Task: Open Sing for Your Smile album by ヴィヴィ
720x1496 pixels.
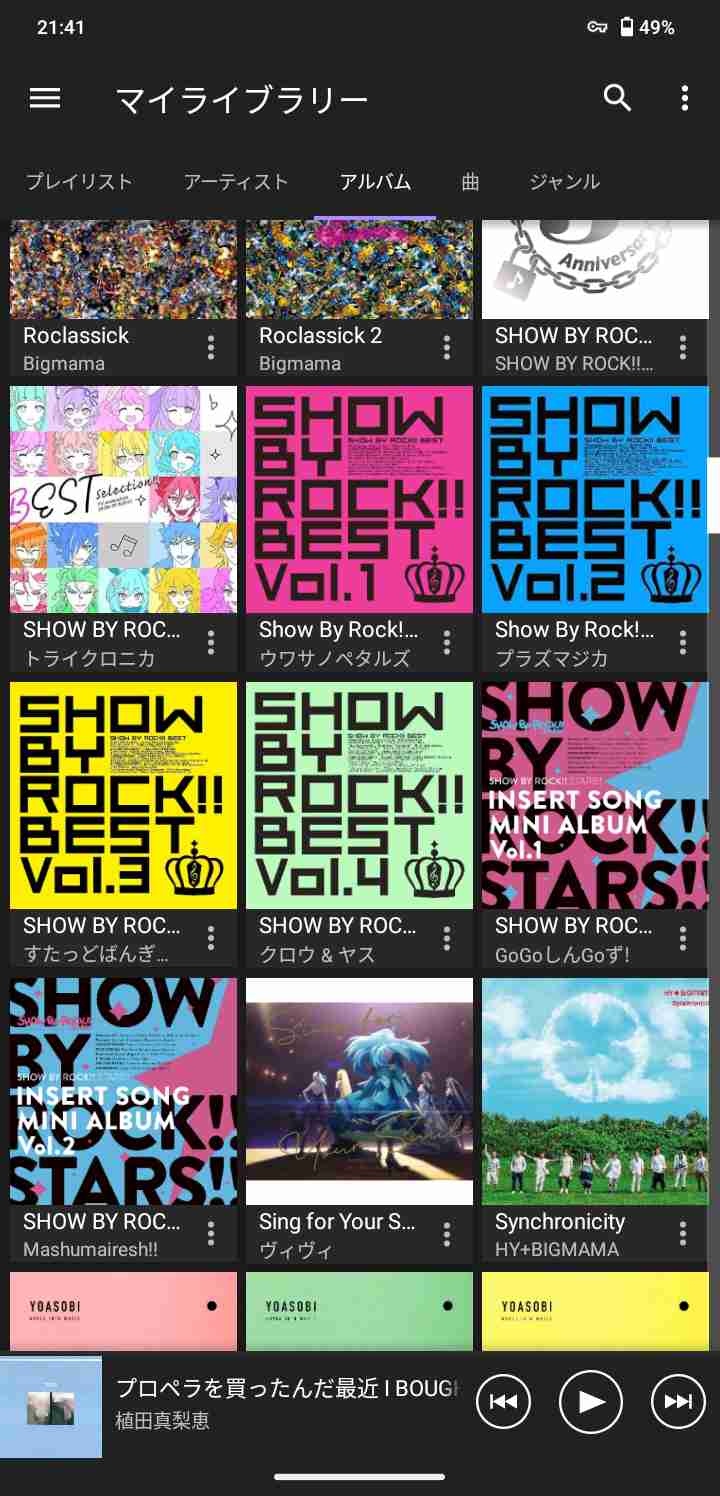Action: (359, 1091)
